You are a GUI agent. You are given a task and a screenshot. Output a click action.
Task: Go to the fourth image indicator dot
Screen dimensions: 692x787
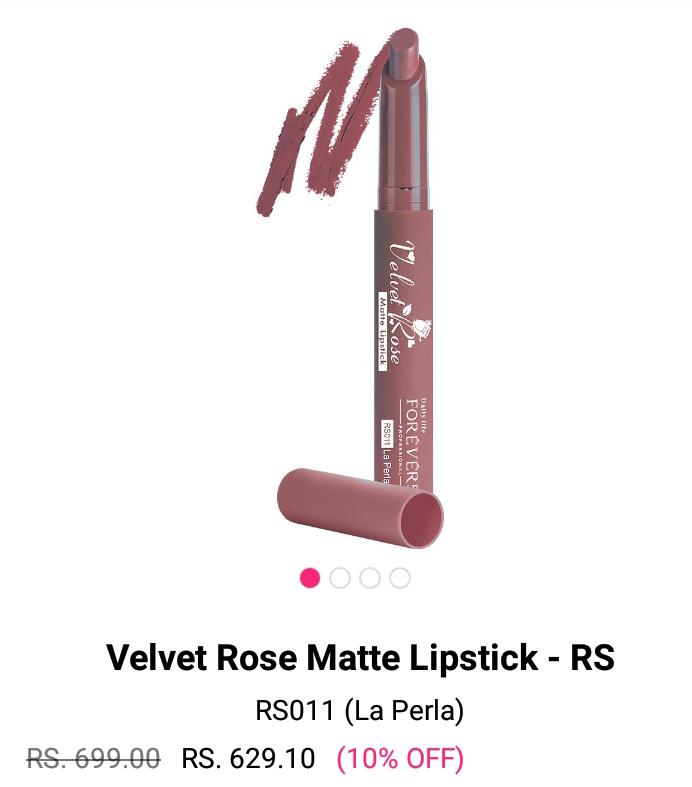400,578
